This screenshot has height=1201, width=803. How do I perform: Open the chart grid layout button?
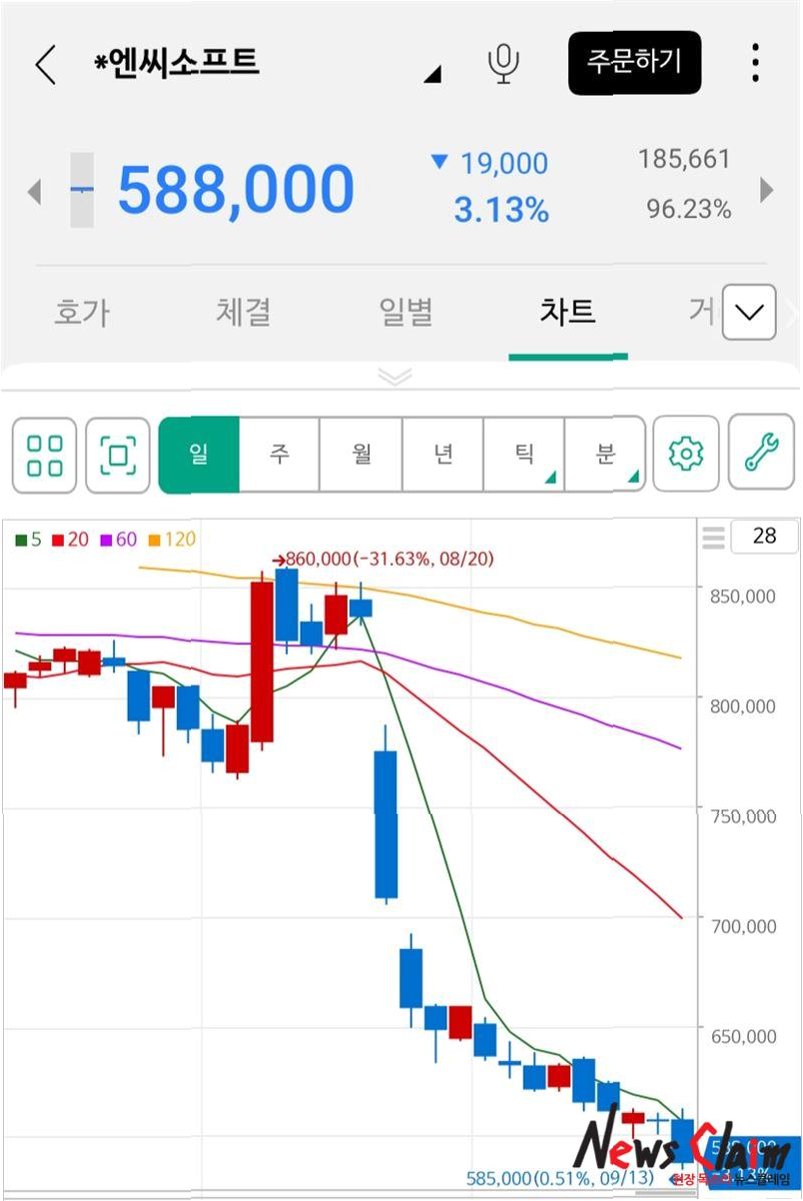(44, 455)
